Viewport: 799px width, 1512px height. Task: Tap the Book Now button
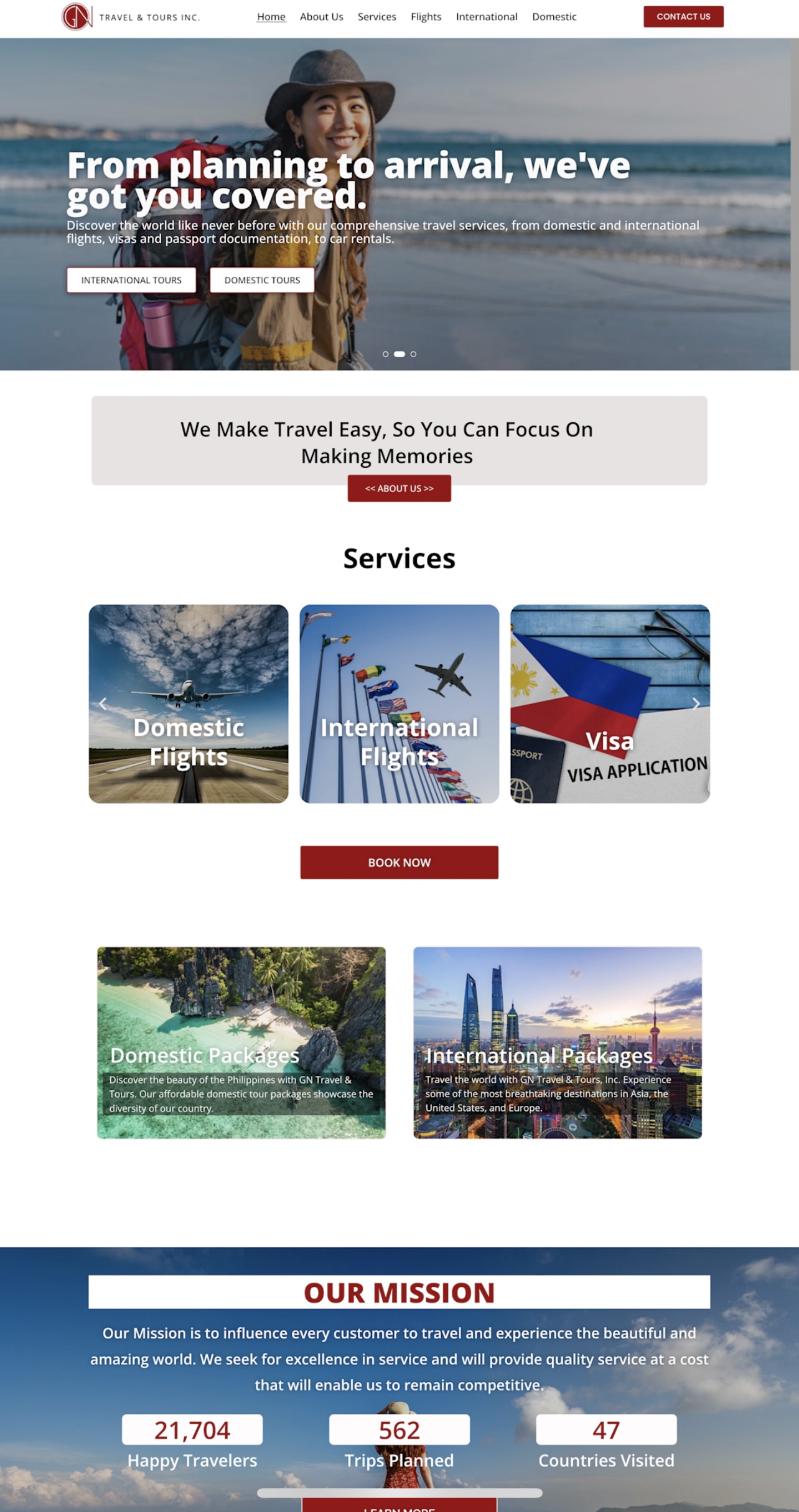(x=399, y=863)
